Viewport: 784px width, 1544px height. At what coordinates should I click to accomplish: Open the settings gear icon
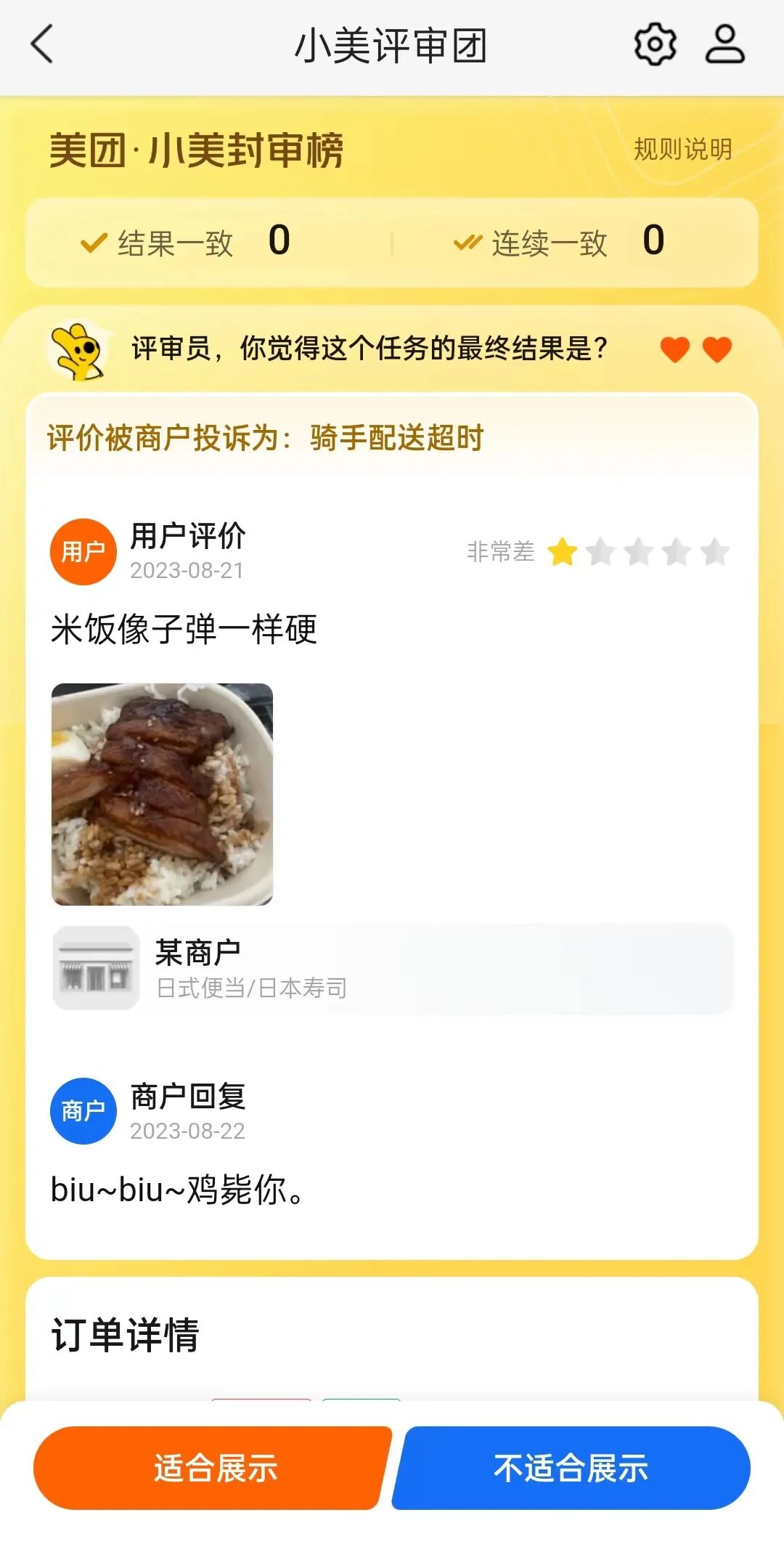[x=655, y=45]
